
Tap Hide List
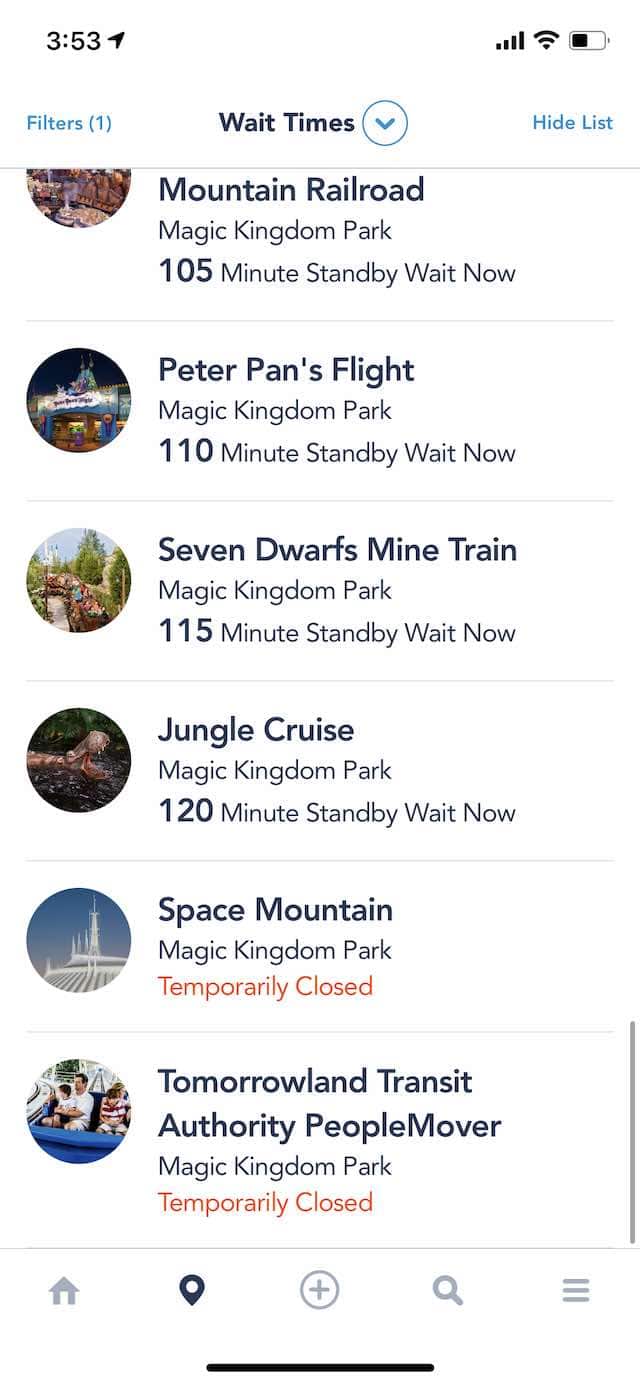[x=572, y=123]
